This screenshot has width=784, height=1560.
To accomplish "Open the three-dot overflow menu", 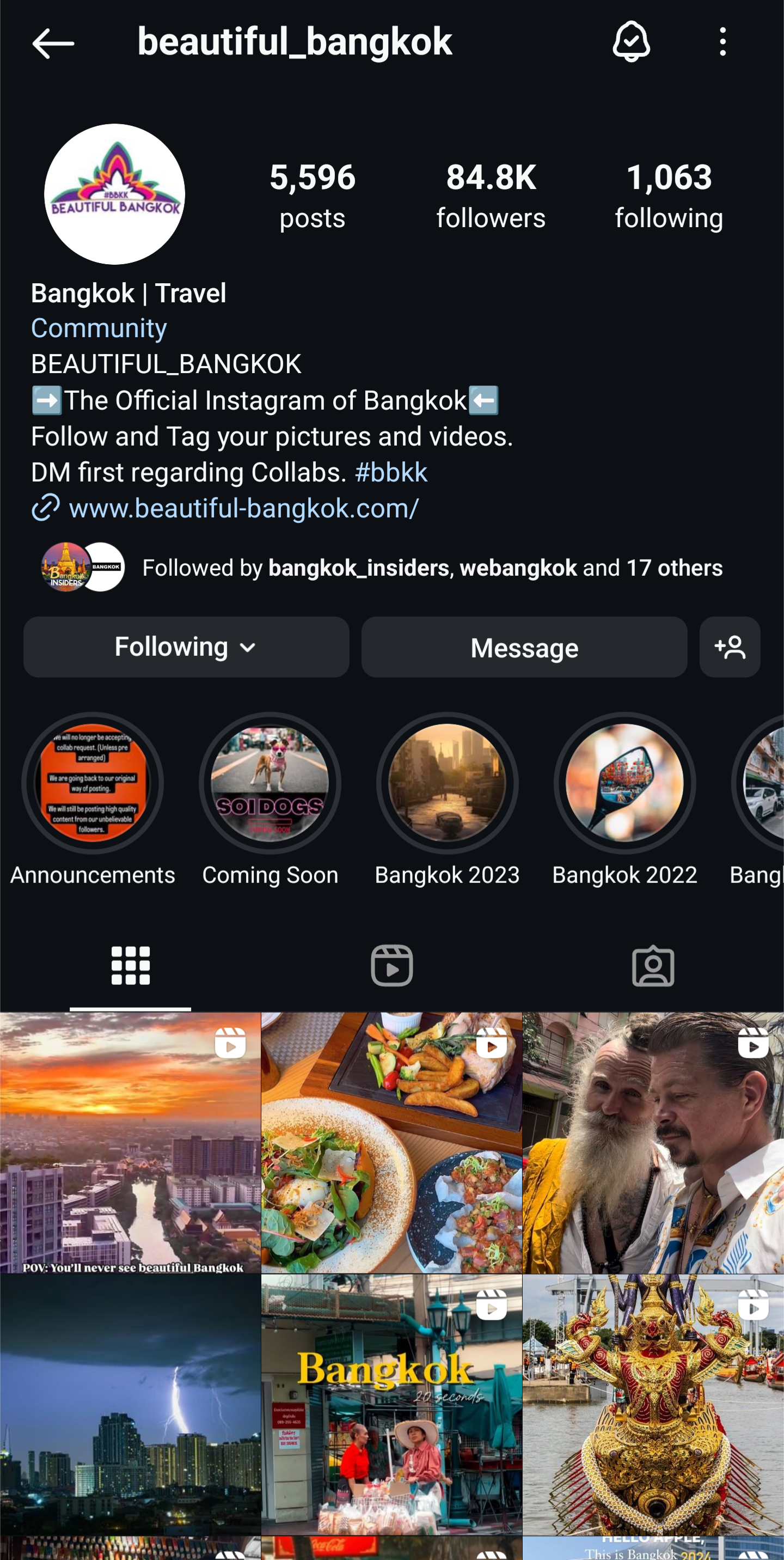I will point(722,42).
